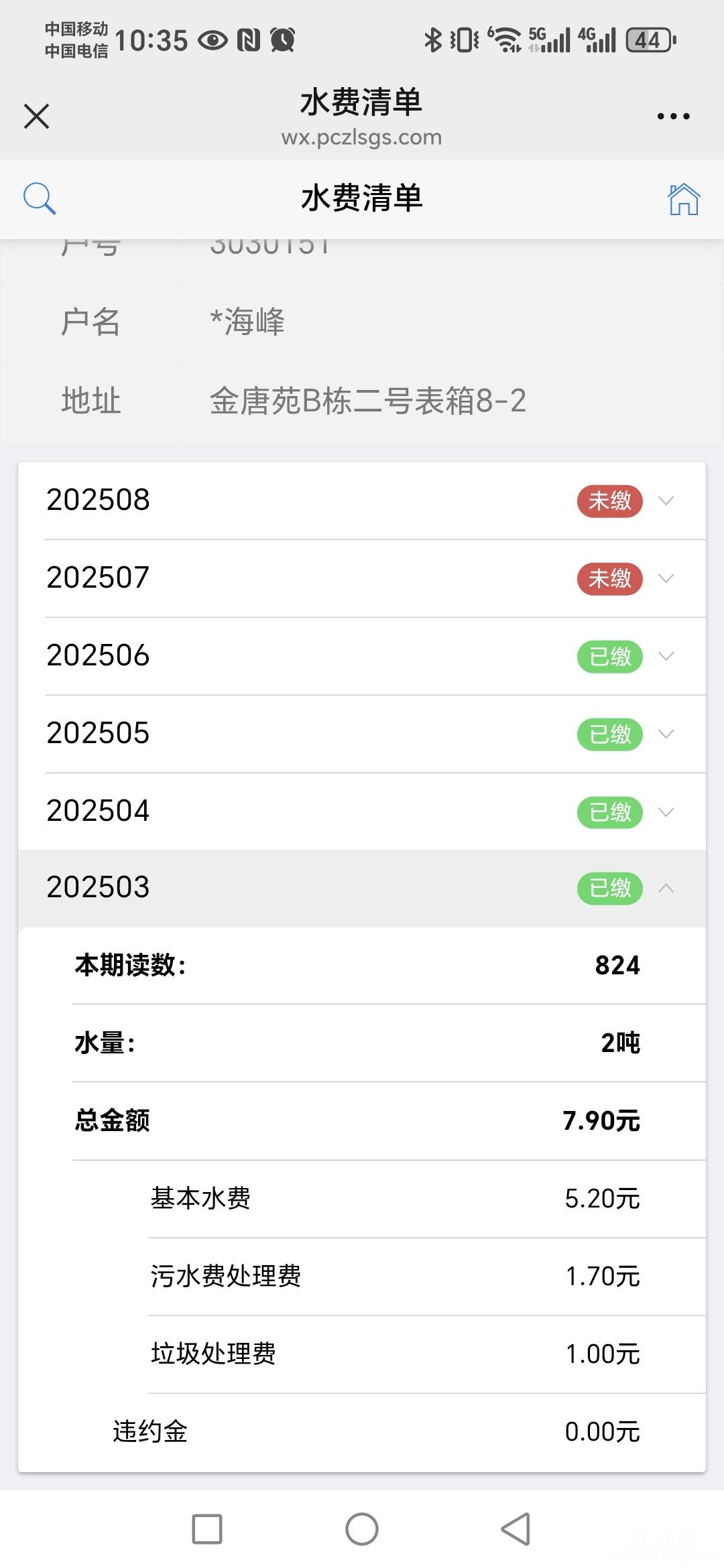Viewport: 724px width, 1568px height.
Task: Tap the system home button
Action: (x=362, y=1529)
